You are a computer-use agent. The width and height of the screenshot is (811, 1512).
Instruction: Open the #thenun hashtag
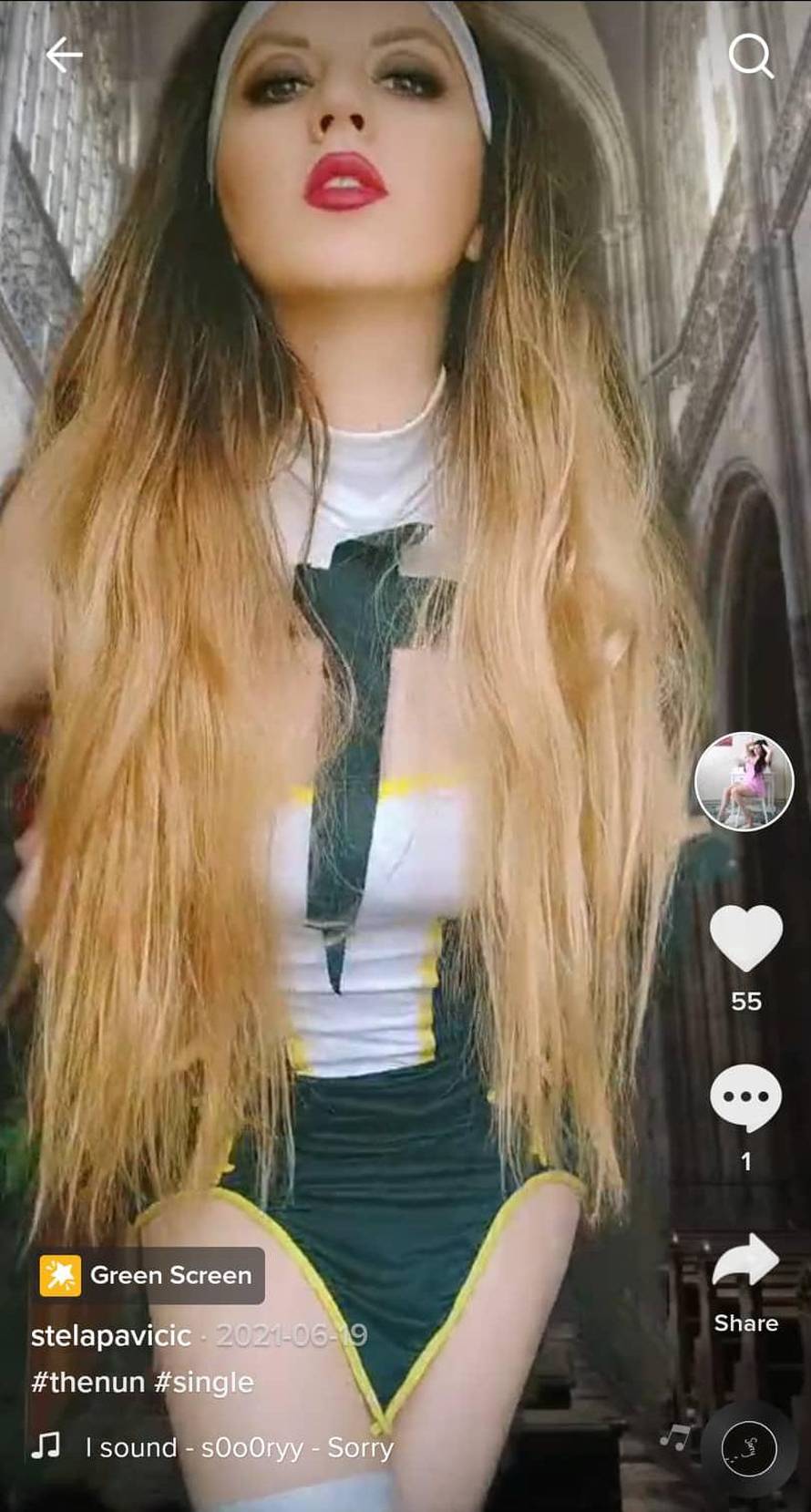[x=88, y=1382]
